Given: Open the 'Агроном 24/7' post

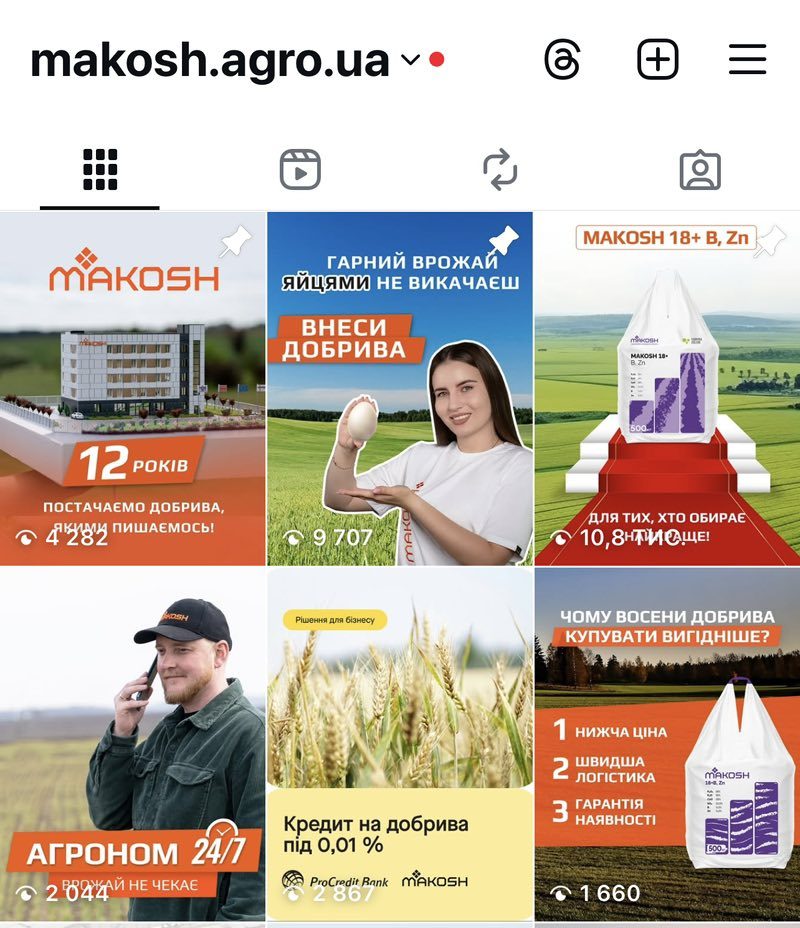Looking at the screenshot, I should [x=132, y=744].
